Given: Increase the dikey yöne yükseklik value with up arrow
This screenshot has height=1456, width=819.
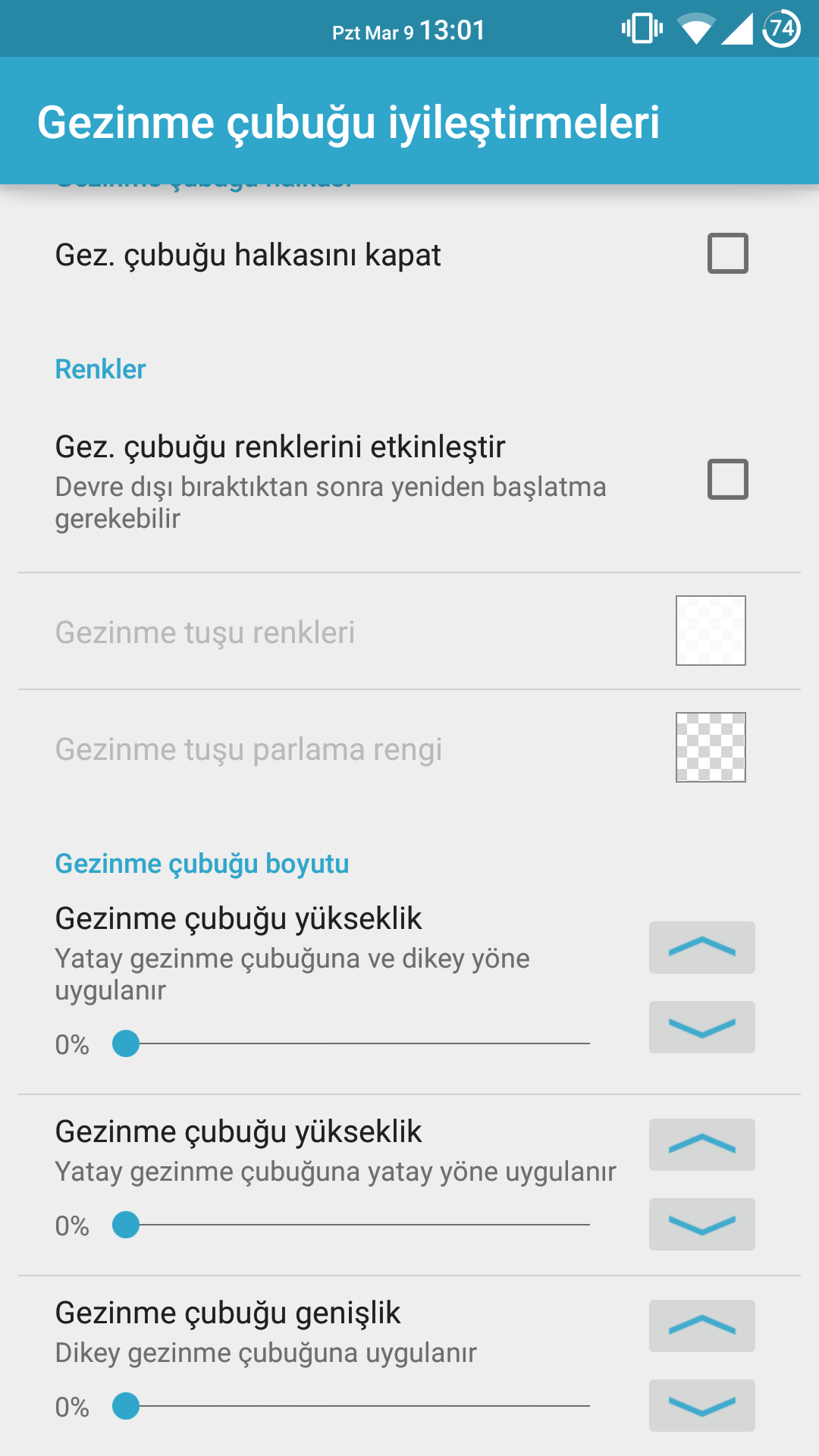Looking at the screenshot, I should (x=701, y=947).
